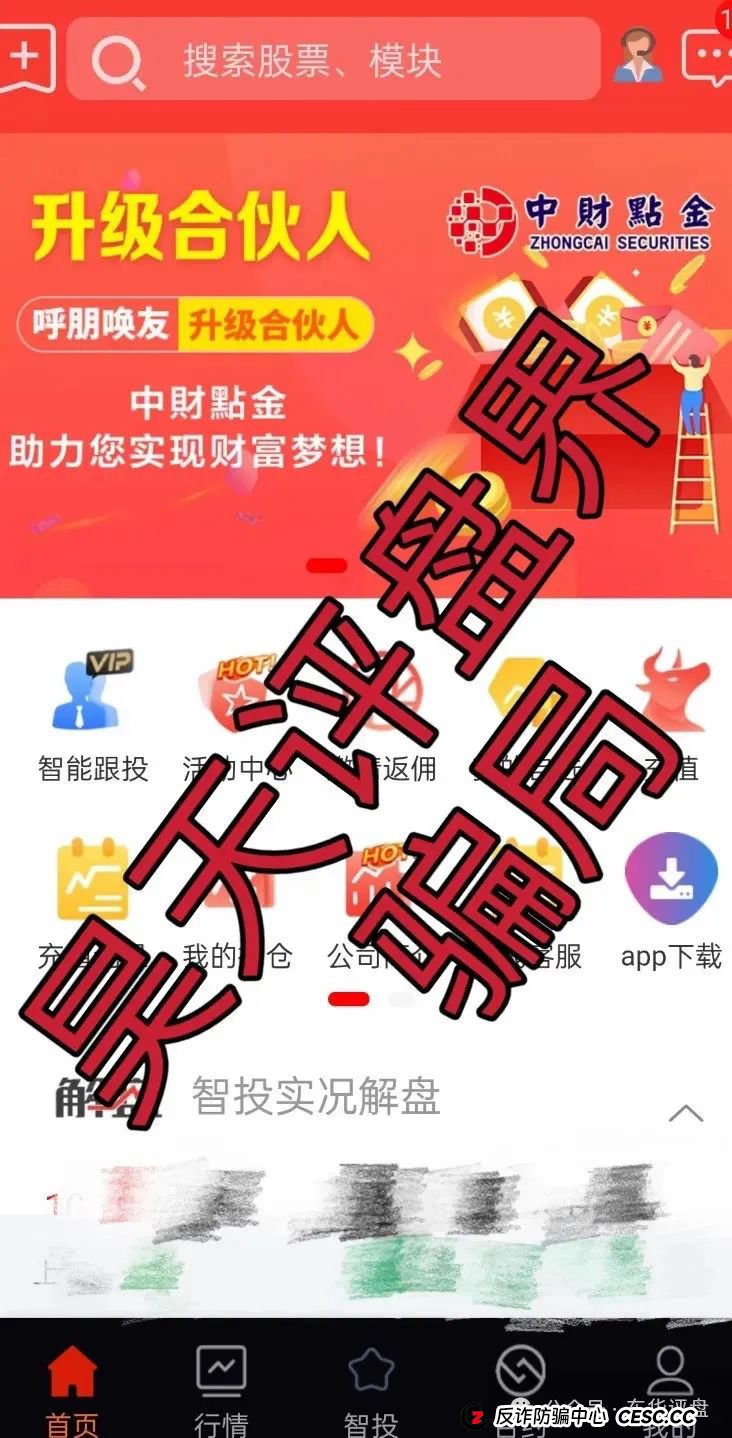
Task: Switch to the 行情 tab
Action: (x=220, y=1385)
